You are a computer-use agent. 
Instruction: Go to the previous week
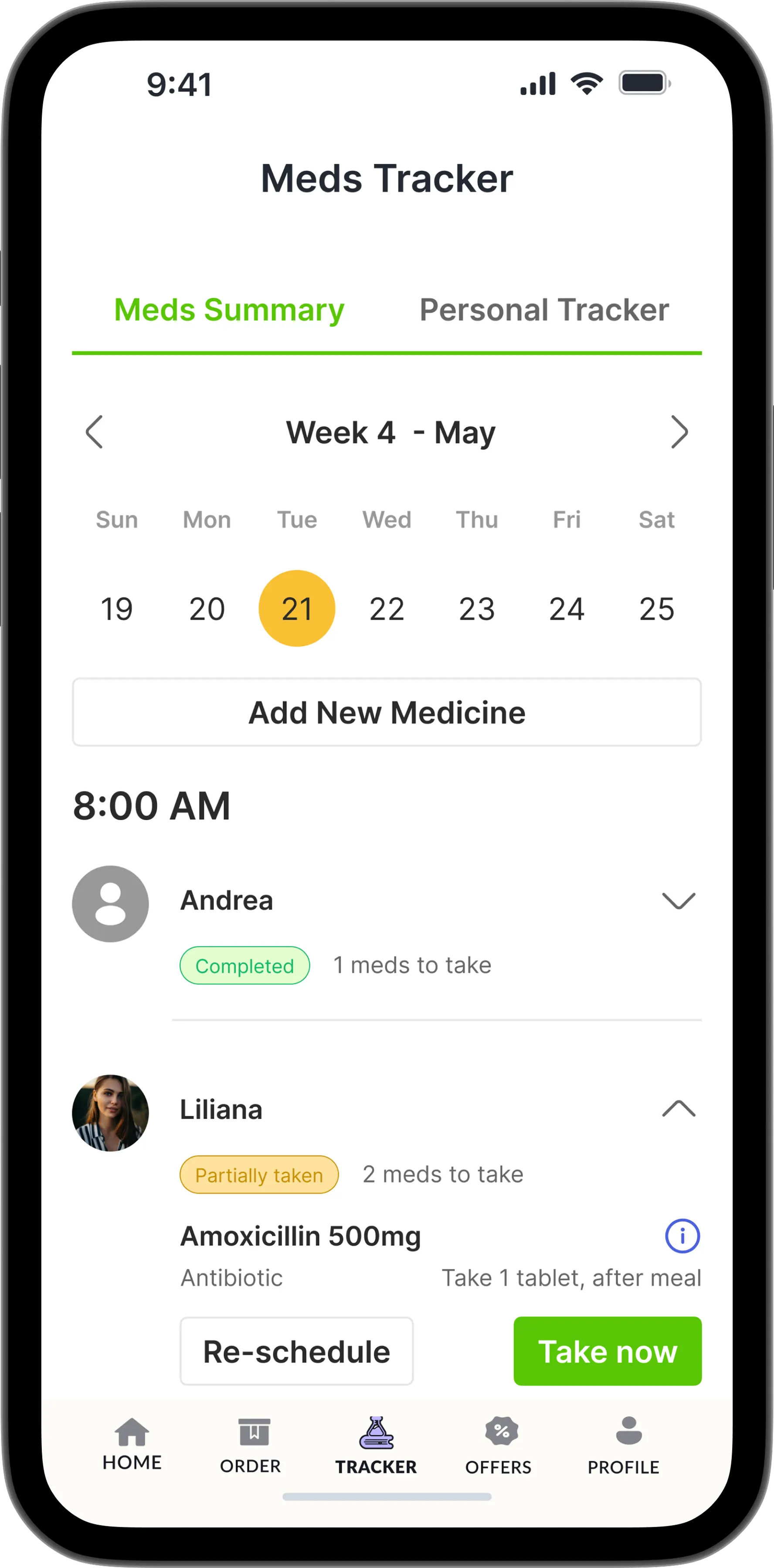point(95,432)
